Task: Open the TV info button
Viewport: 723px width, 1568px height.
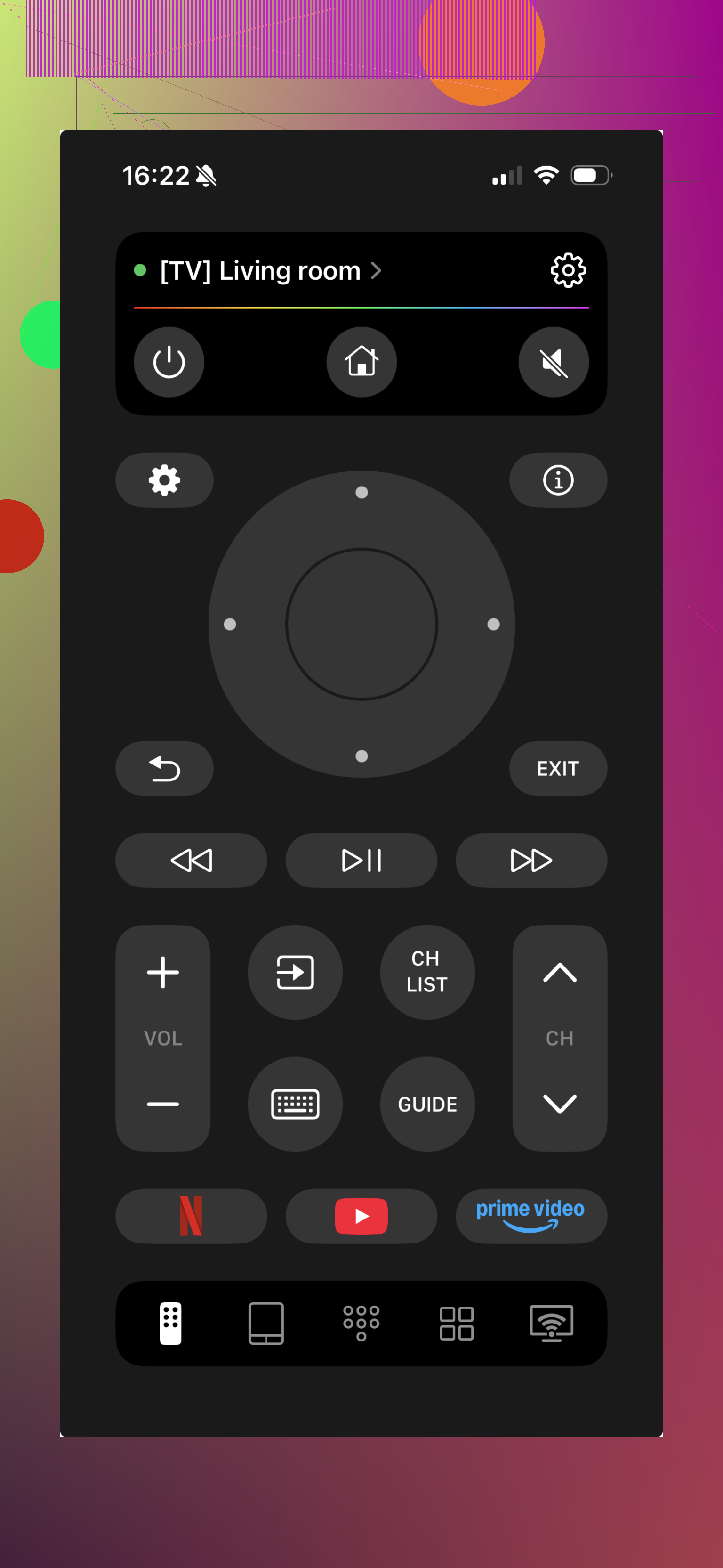Action: (x=558, y=480)
